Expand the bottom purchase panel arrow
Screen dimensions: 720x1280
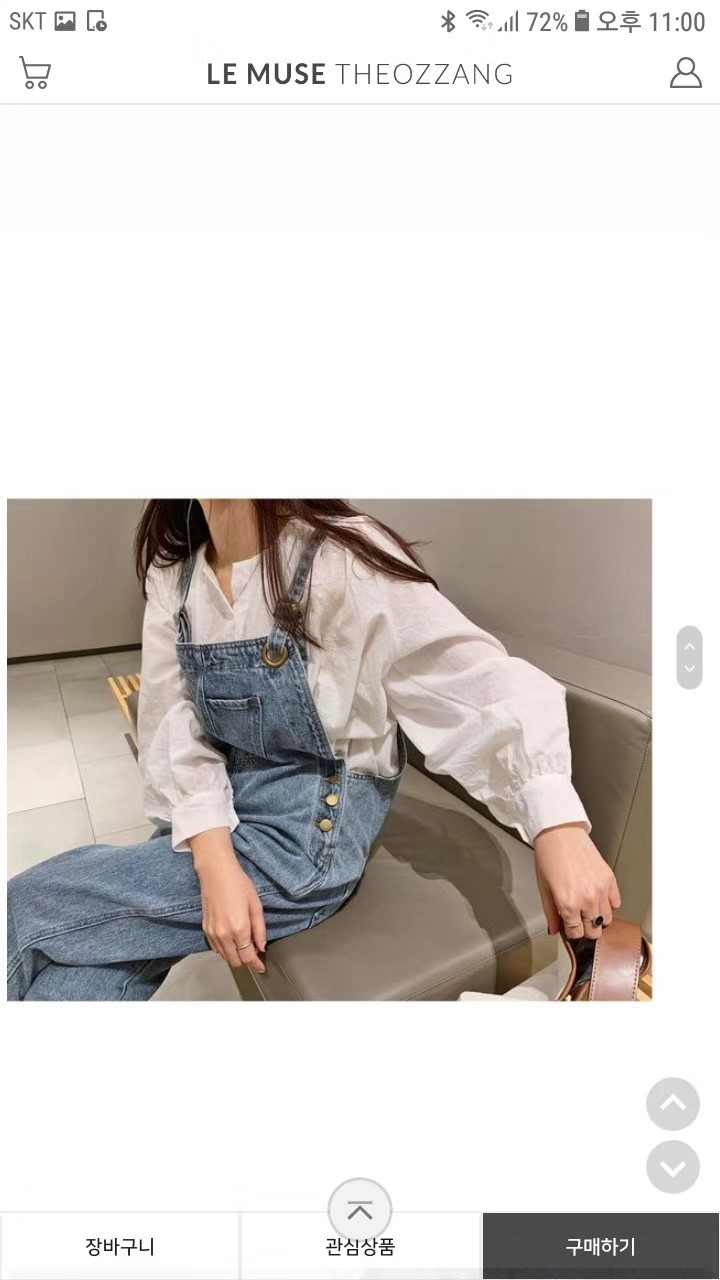tap(360, 1210)
